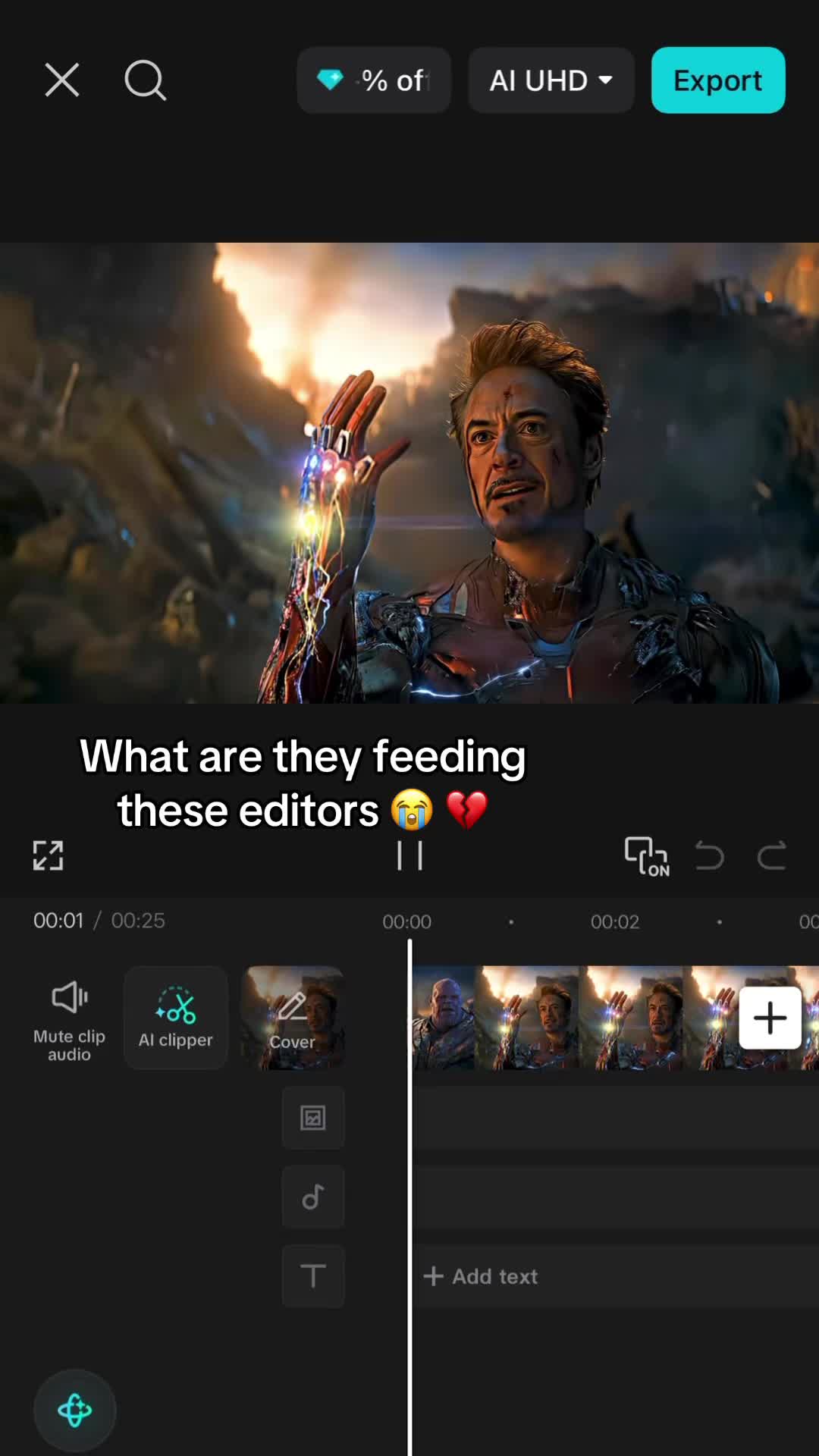Select the Thanos clip in the timeline

click(x=444, y=1018)
